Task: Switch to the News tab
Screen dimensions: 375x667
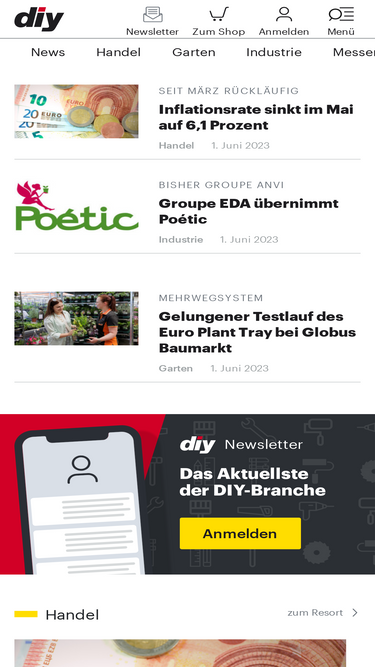Action: point(48,52)
